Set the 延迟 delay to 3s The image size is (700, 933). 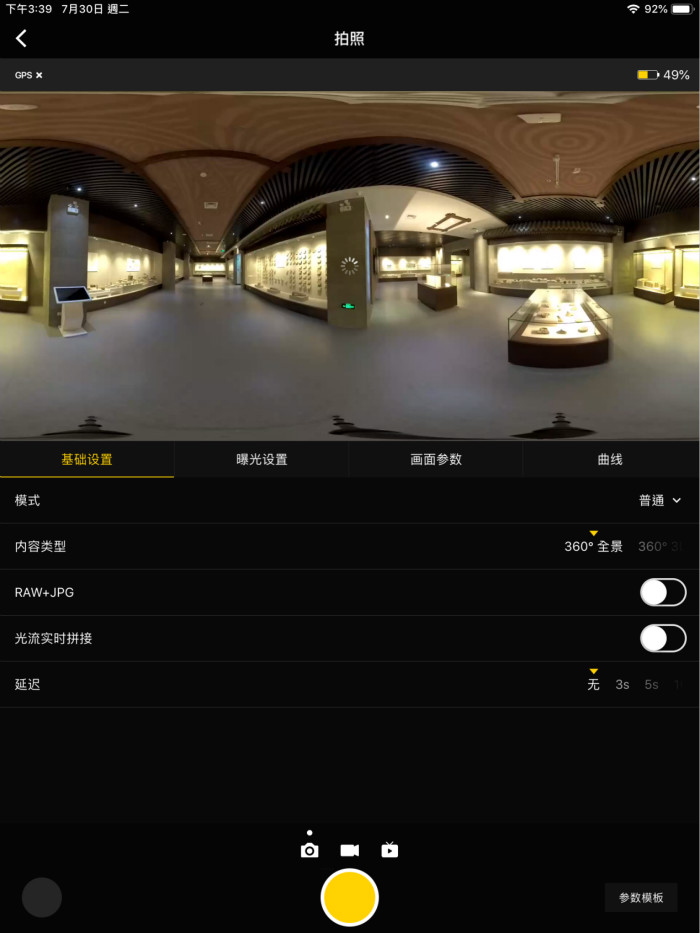[622, 685]
